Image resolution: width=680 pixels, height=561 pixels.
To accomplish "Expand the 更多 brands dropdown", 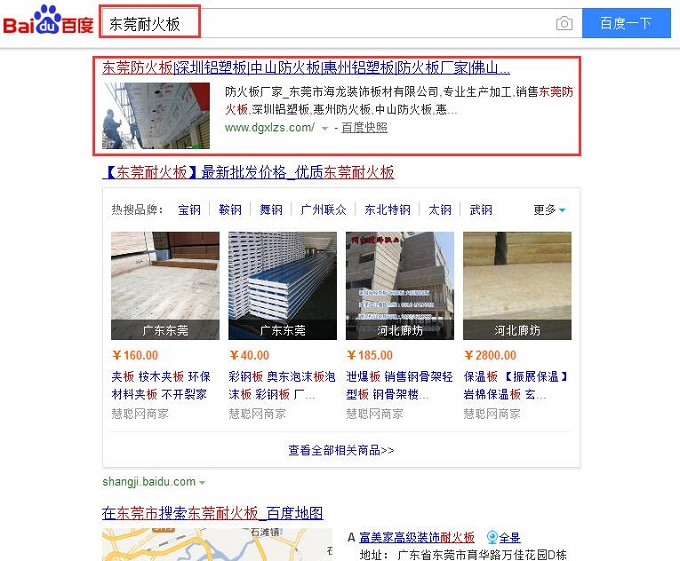I will pyautogui.click(x=549, y=210).
